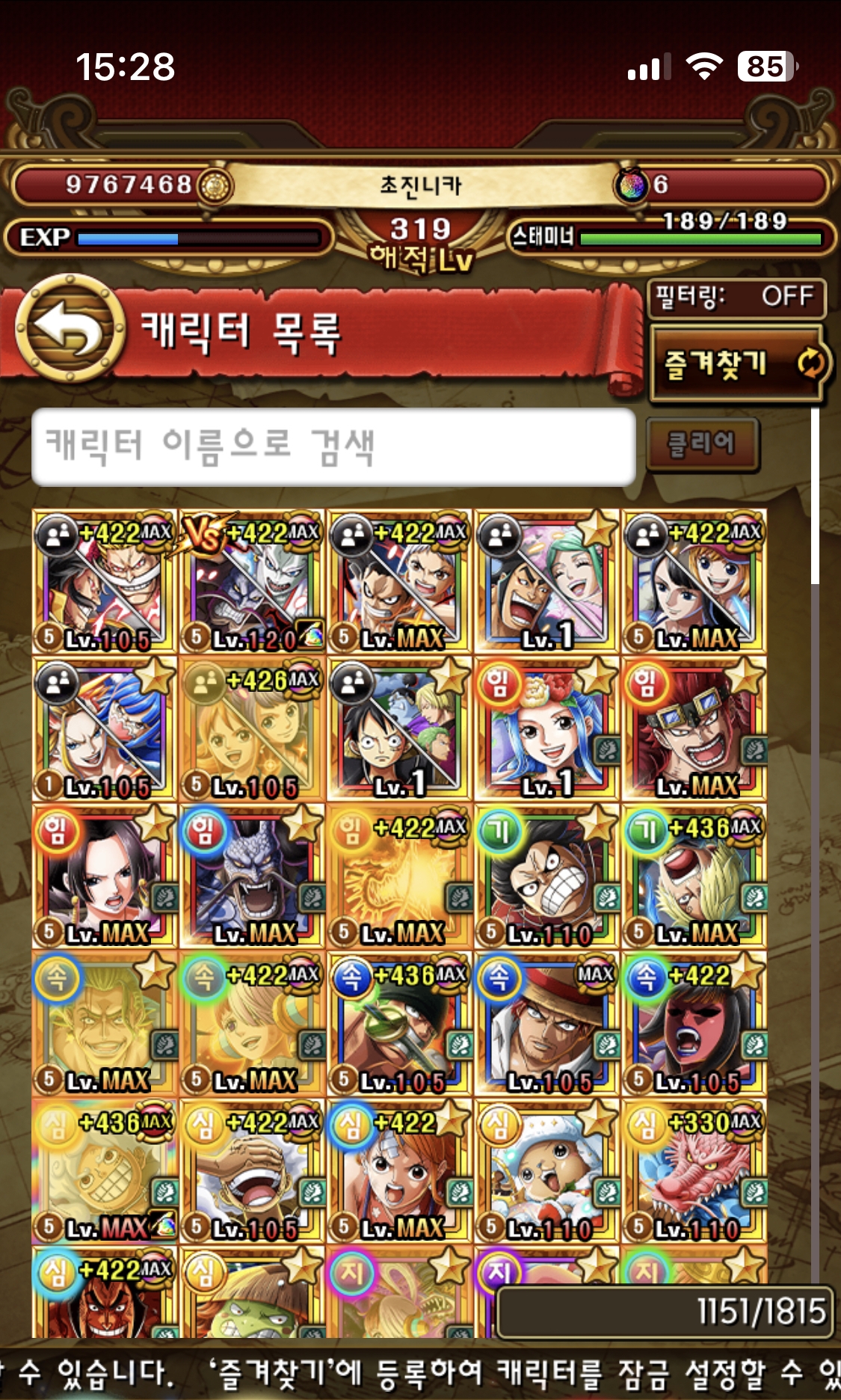Open the Boa Hancock Lv.MAX card
Image resolution: width=841 pixels, height=1400 pixels.
(105, 876)
